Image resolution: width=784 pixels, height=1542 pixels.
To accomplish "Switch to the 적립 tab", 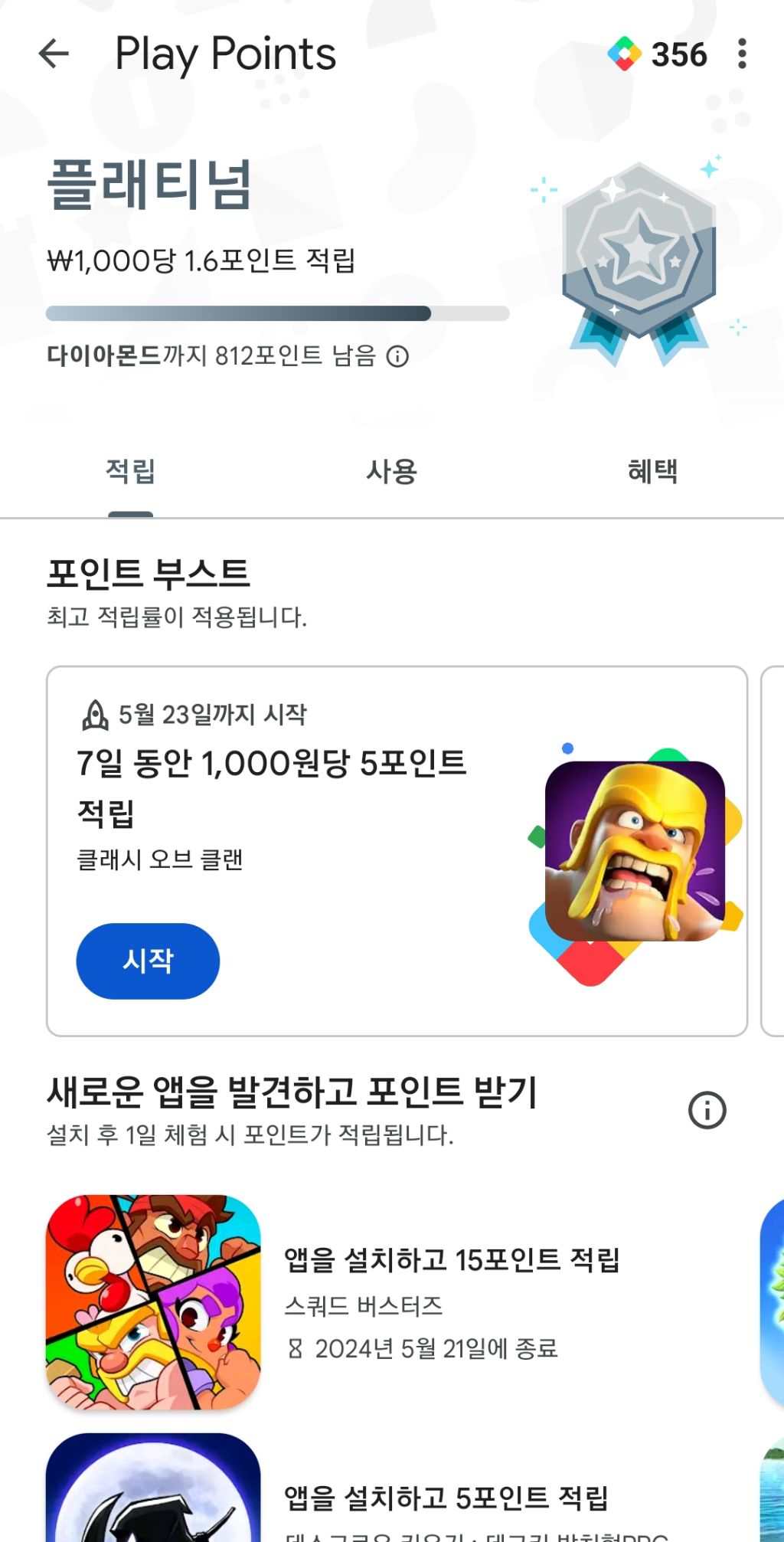I will click(130, 471).
